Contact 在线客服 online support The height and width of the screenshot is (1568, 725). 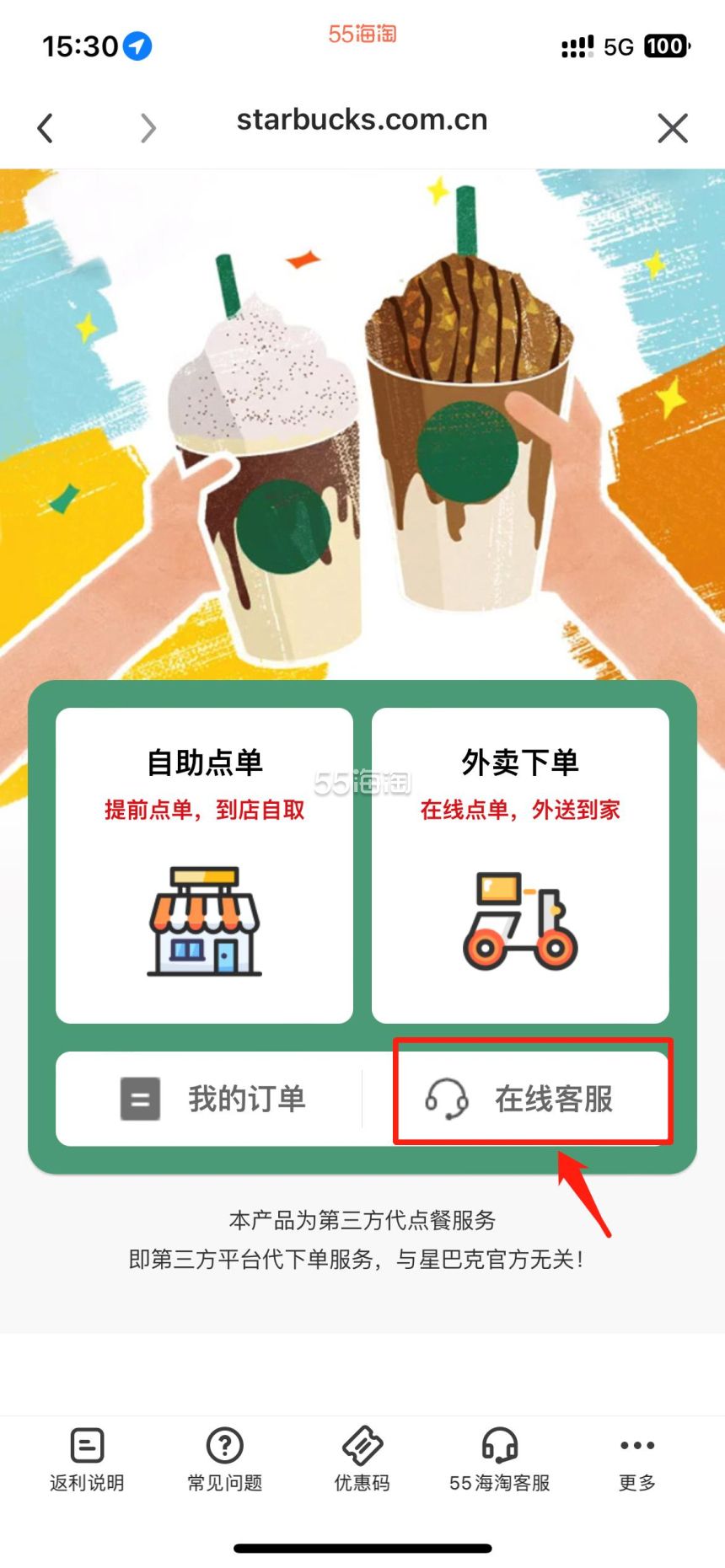[531, 1099]
